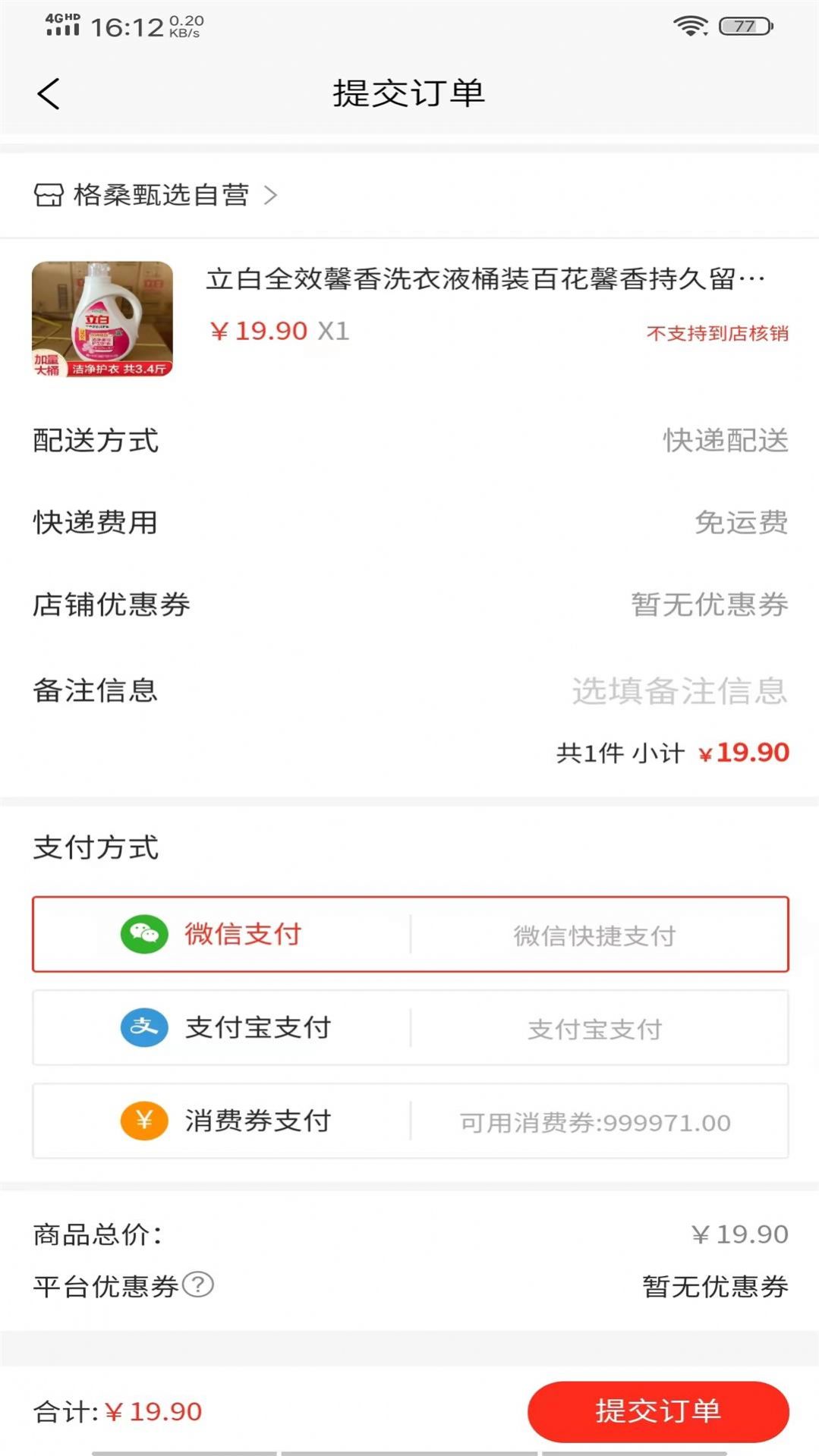Click the back arrow on title bar

click(48, 94)
